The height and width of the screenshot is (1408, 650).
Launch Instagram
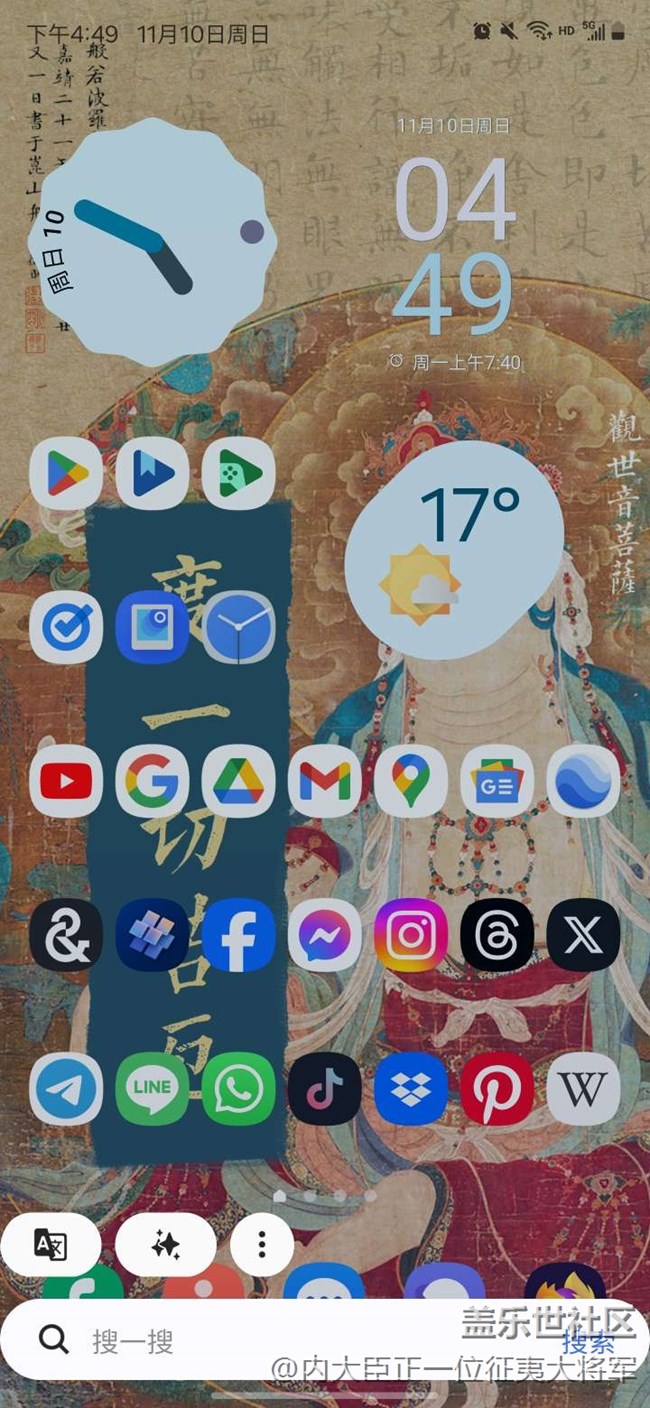(x=411, y=935)
